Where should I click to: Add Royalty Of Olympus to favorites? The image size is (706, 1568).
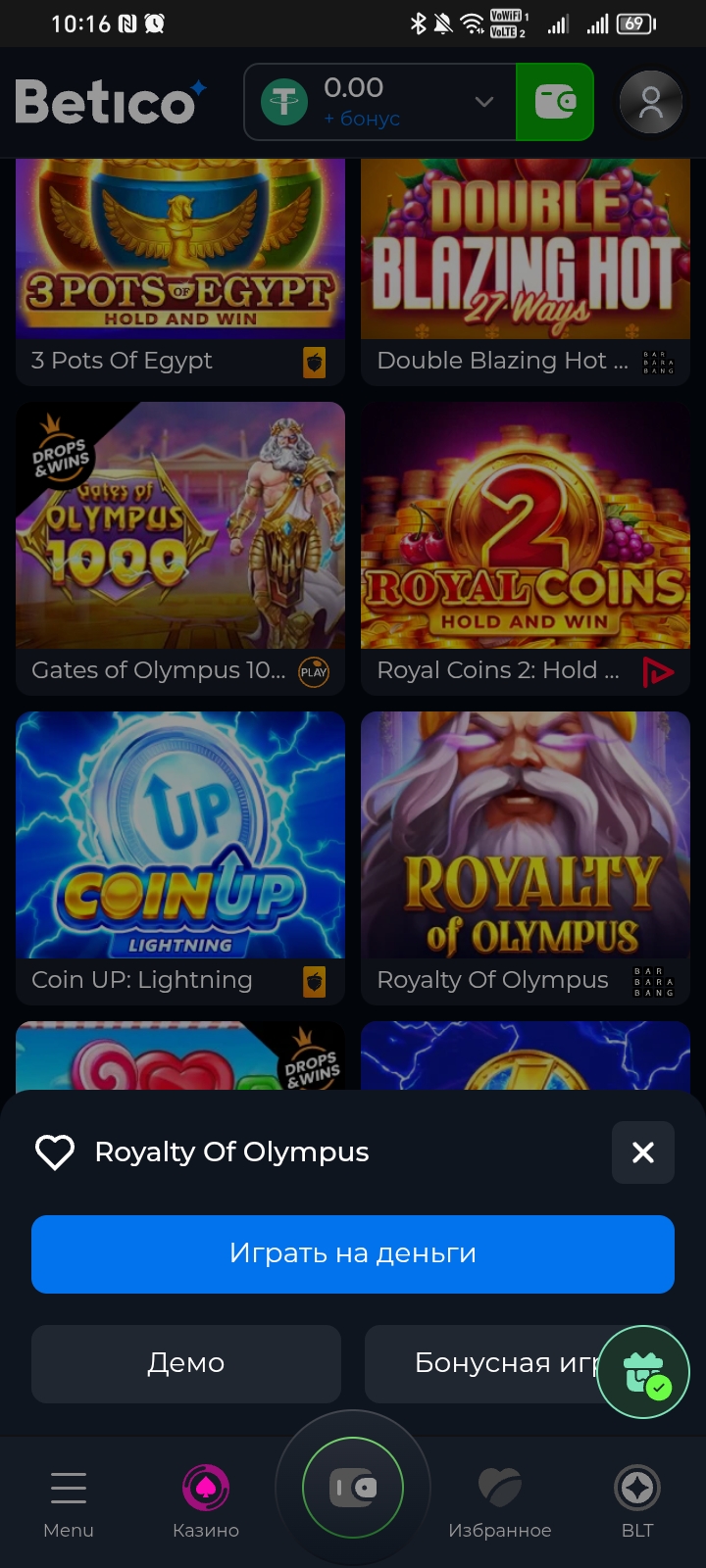coord(55,1152)
